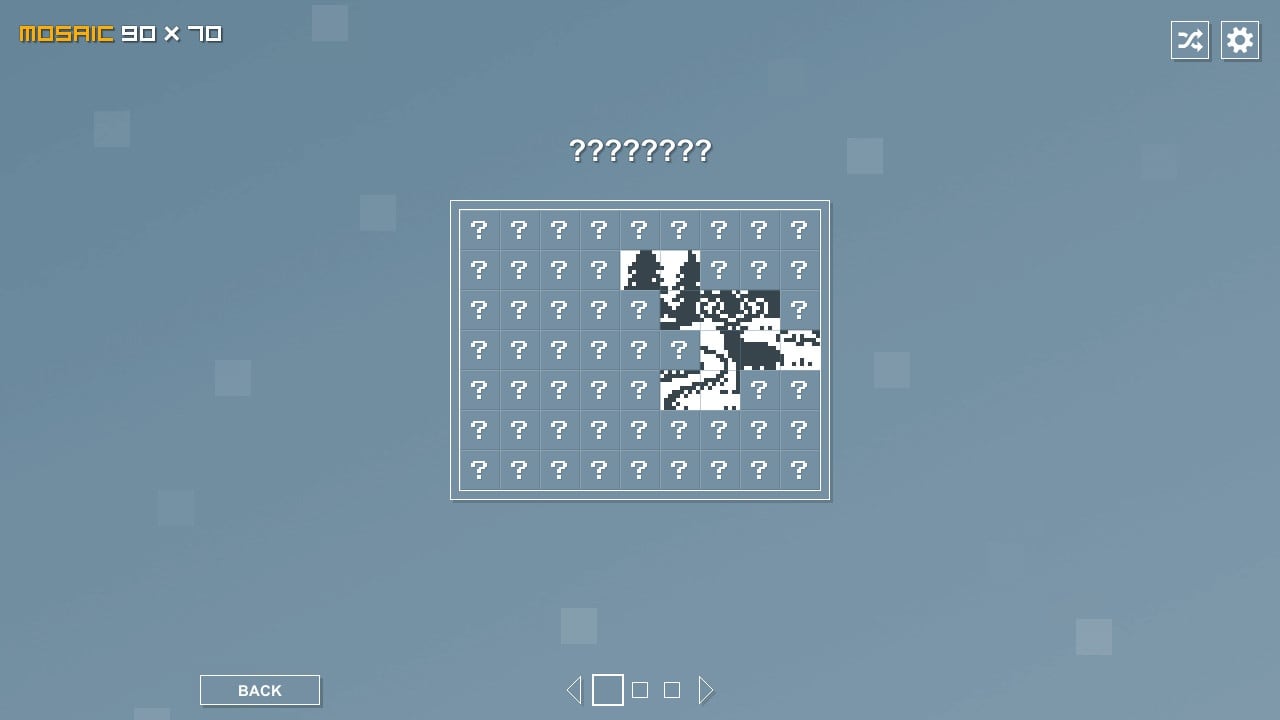Go back with the BACK button
Screen dimensions: 1280x720
(x=260, y=690)
